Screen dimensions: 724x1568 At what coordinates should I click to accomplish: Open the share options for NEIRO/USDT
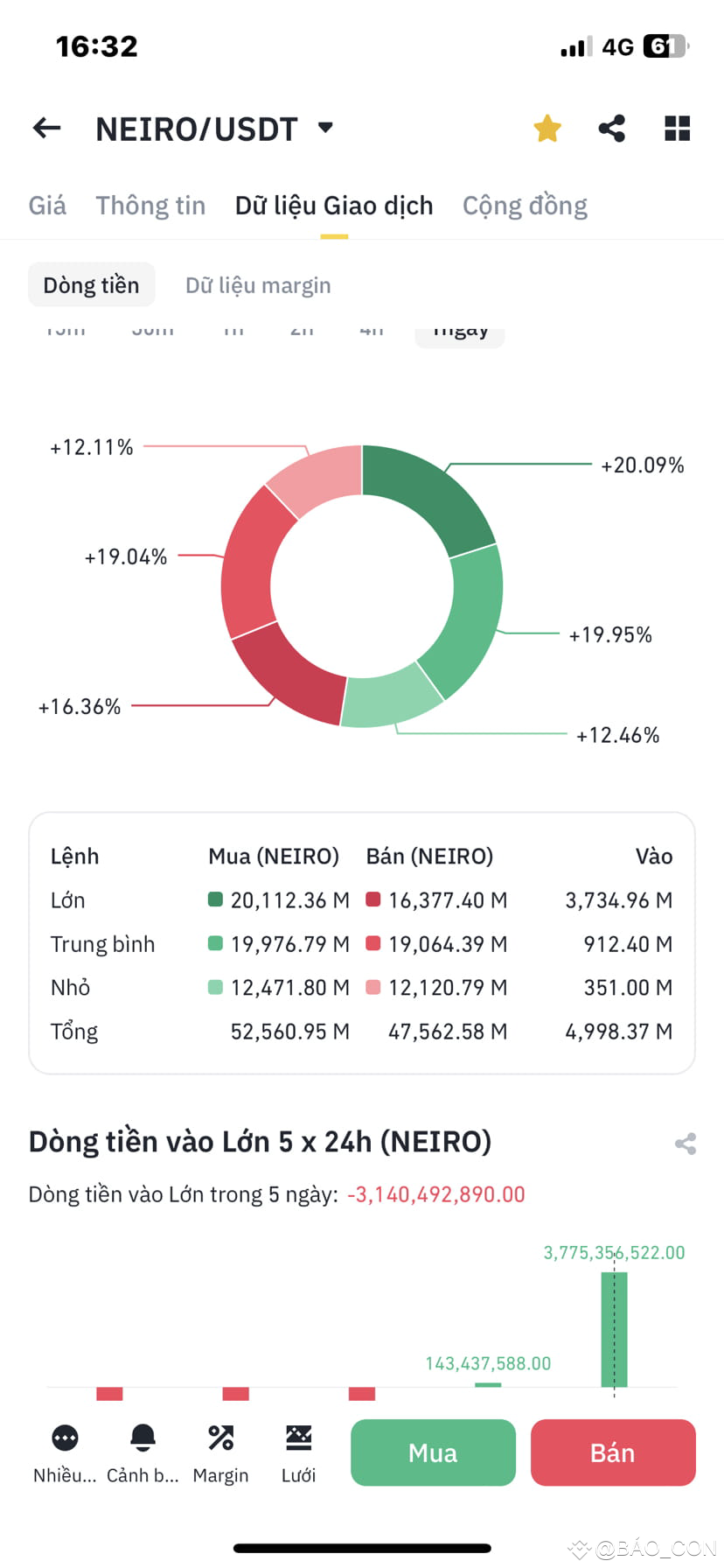click(x=611, y=128)
